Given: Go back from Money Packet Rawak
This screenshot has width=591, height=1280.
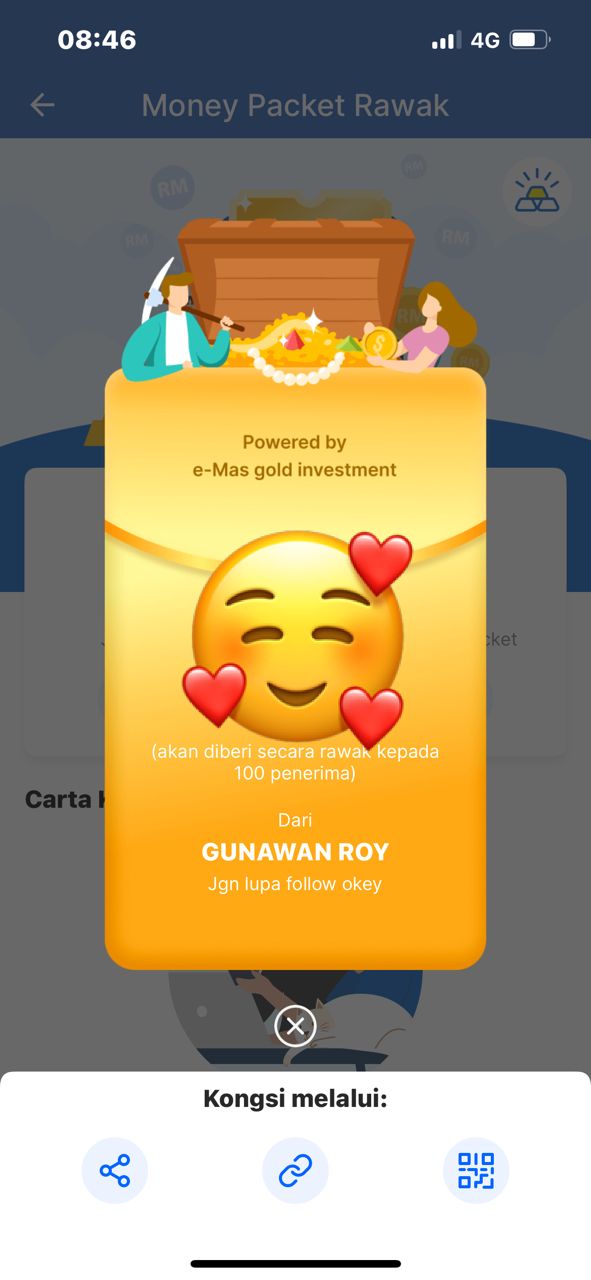Looking at the screenshot, I should (42, 105).
